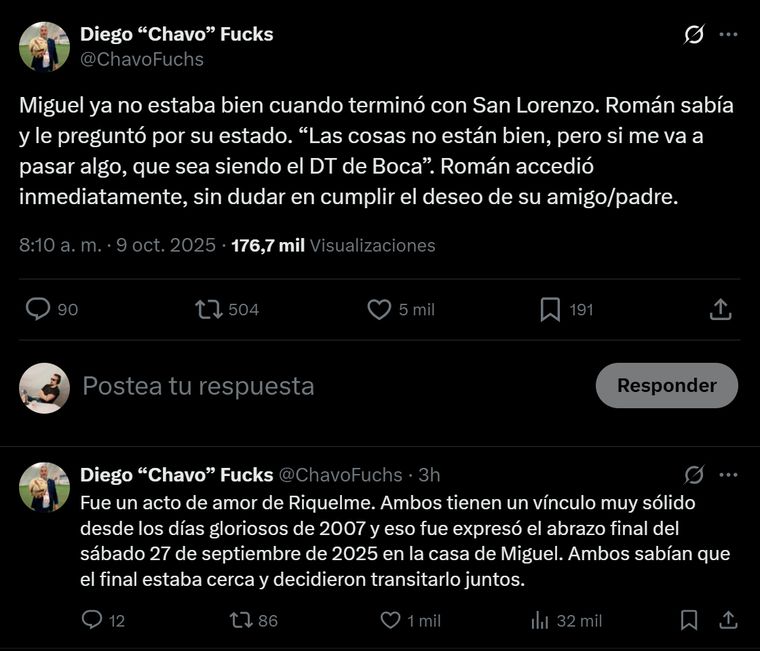Share the main post
Image resolution: width=760 pixels, height=651 pixels.
720,310
